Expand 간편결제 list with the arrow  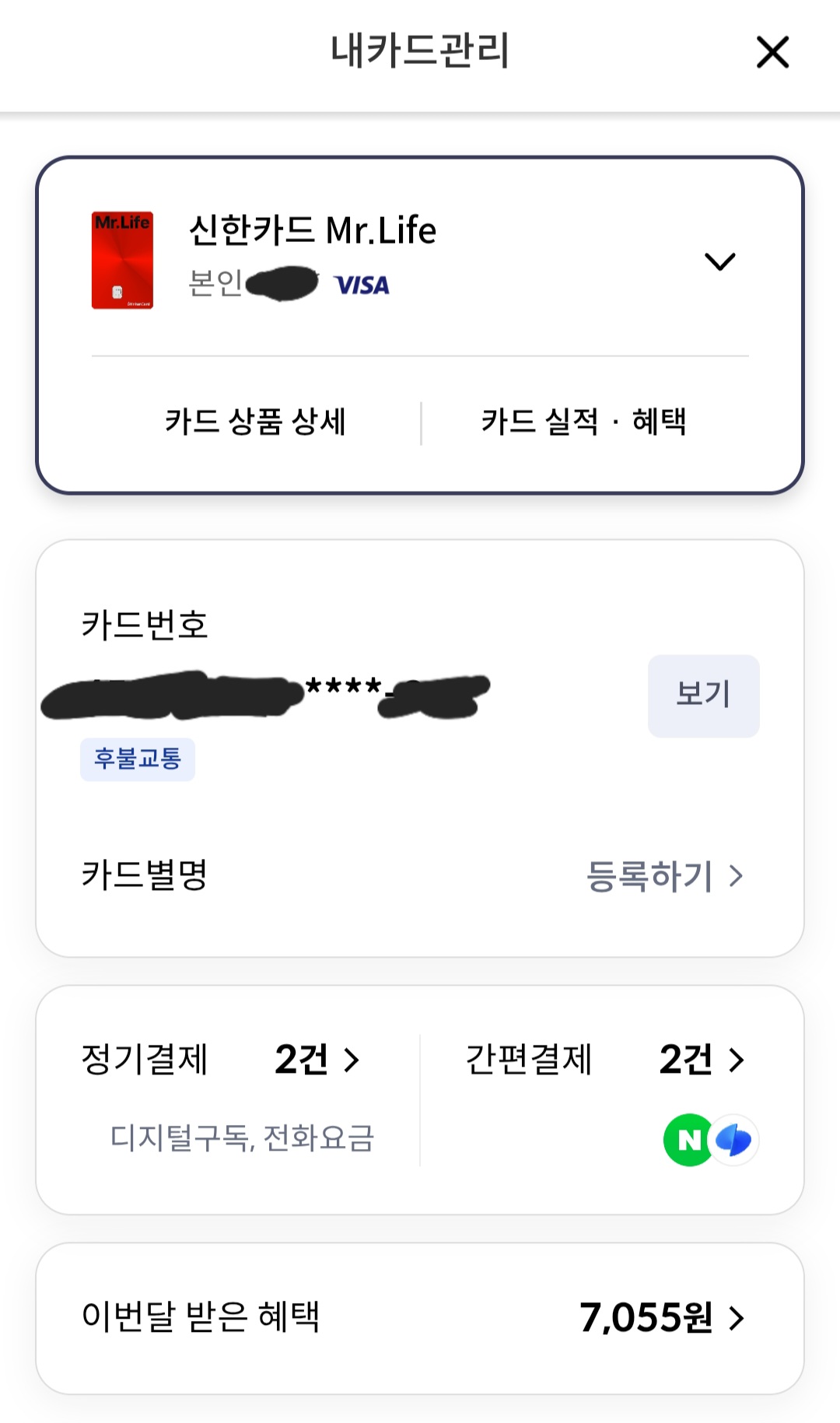coord(737,1058)
